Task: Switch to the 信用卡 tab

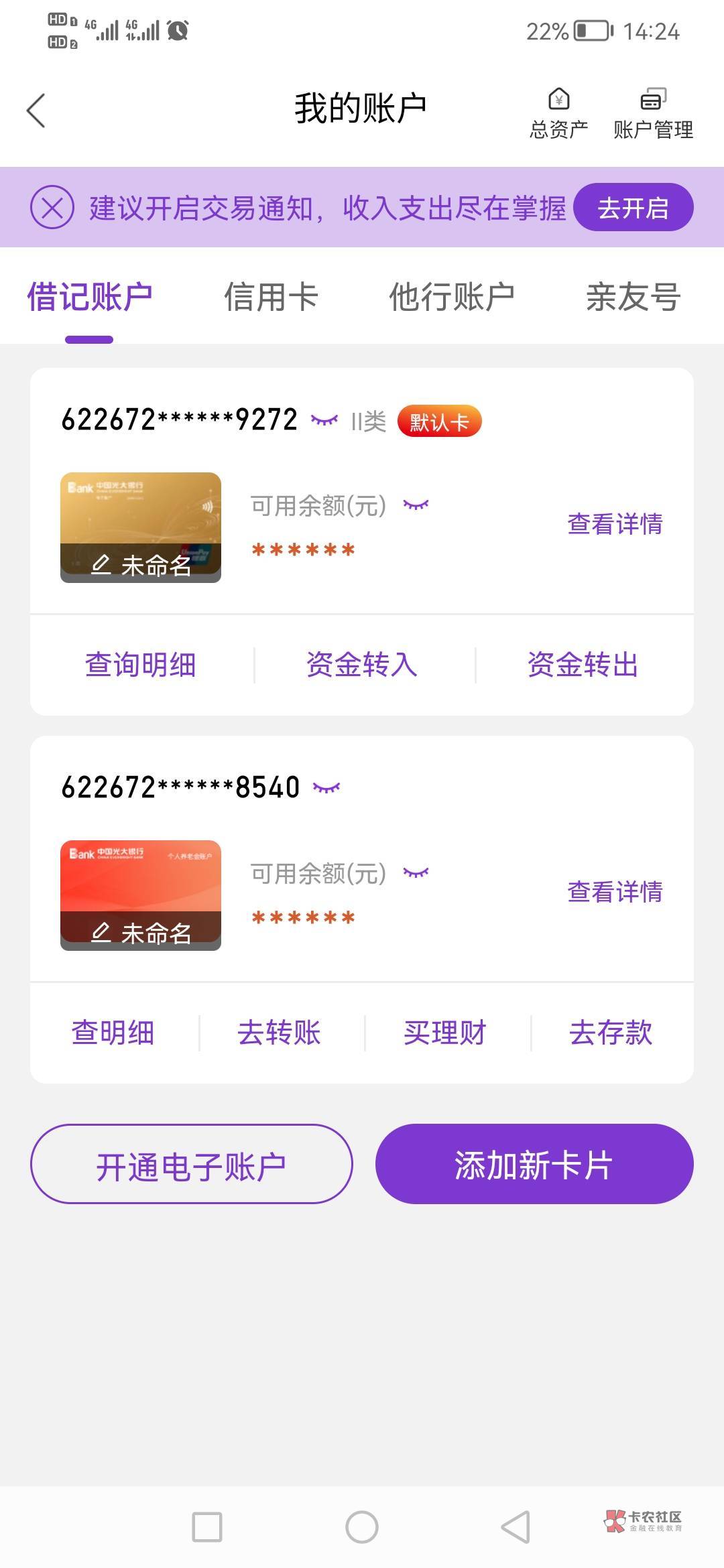Action: click(271, 297)
